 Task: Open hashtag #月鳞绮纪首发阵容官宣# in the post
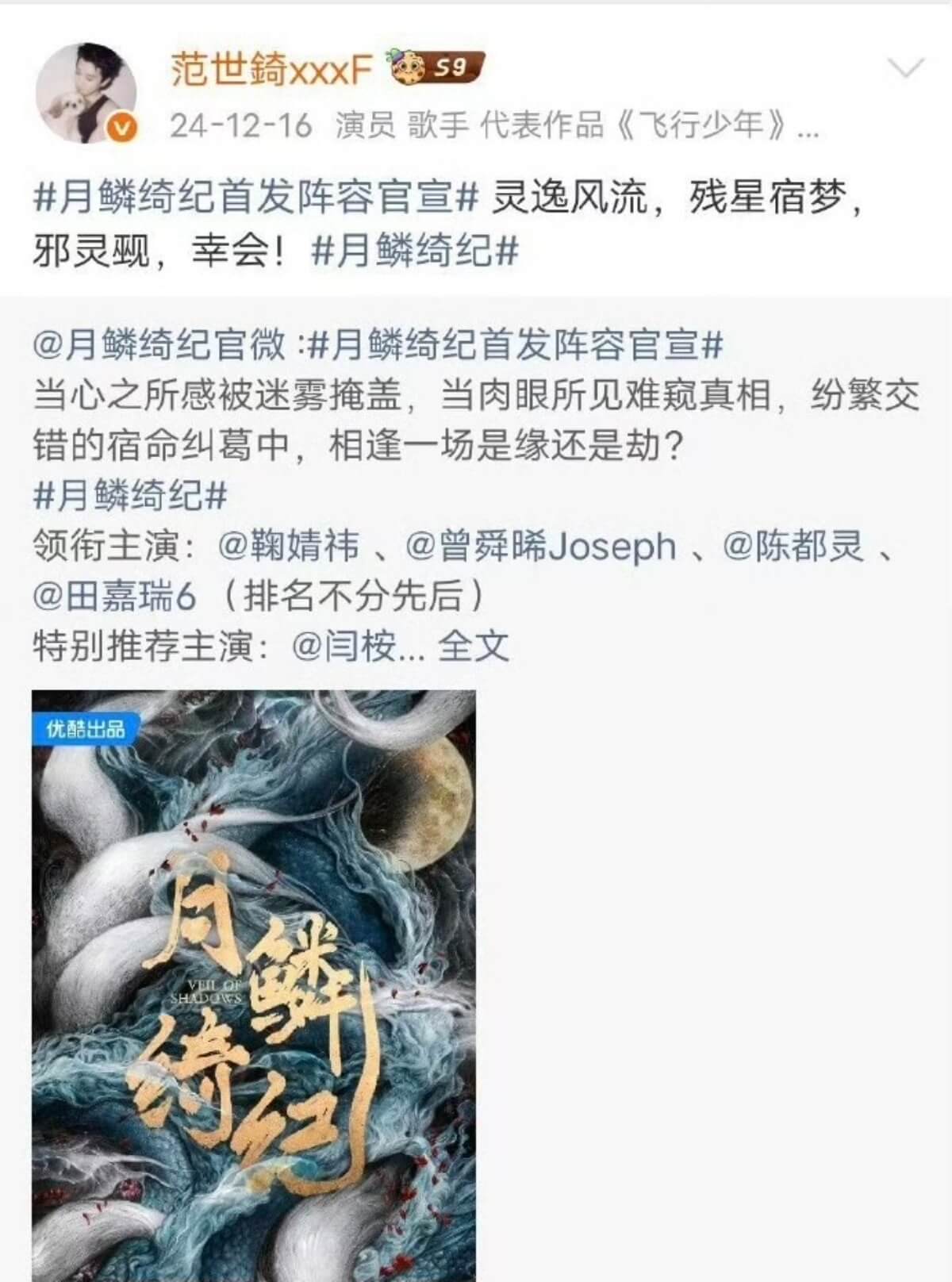[x=254, y=198]
